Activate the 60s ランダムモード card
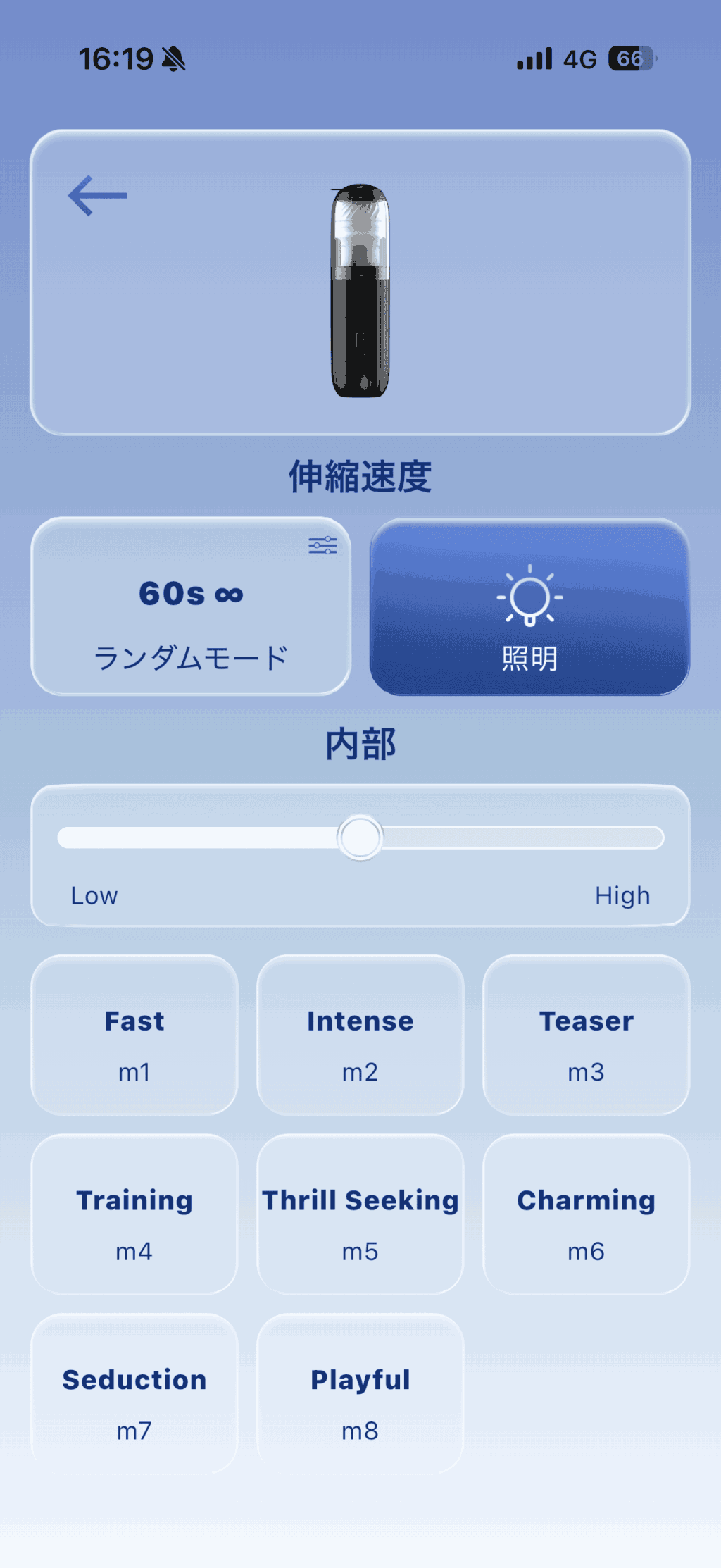Image resolution: width=721 pixels, height=1568 pixels. tap(191, 606)
